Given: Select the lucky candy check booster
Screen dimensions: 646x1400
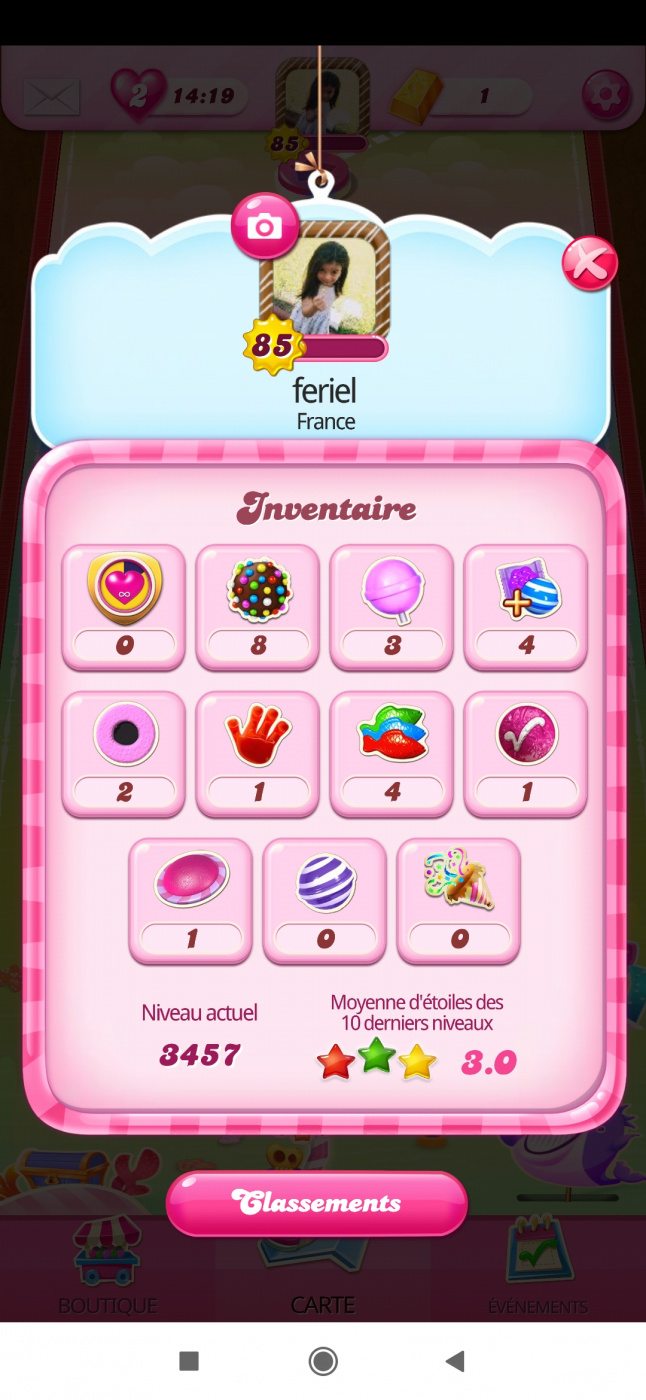Looking at the screenshot, I should (526, 737).
